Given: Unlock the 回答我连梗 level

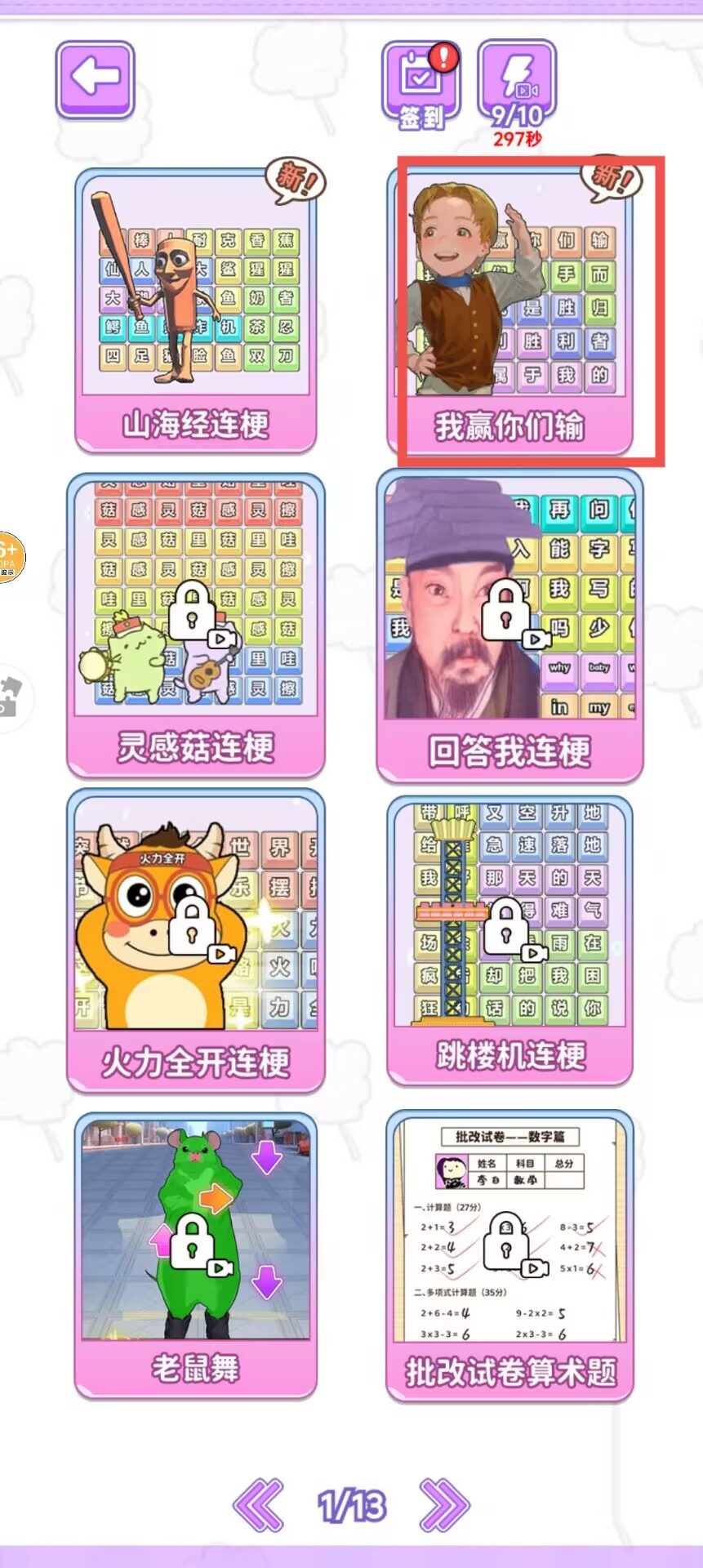Looking at the screenshot, I should click(509, 625).
